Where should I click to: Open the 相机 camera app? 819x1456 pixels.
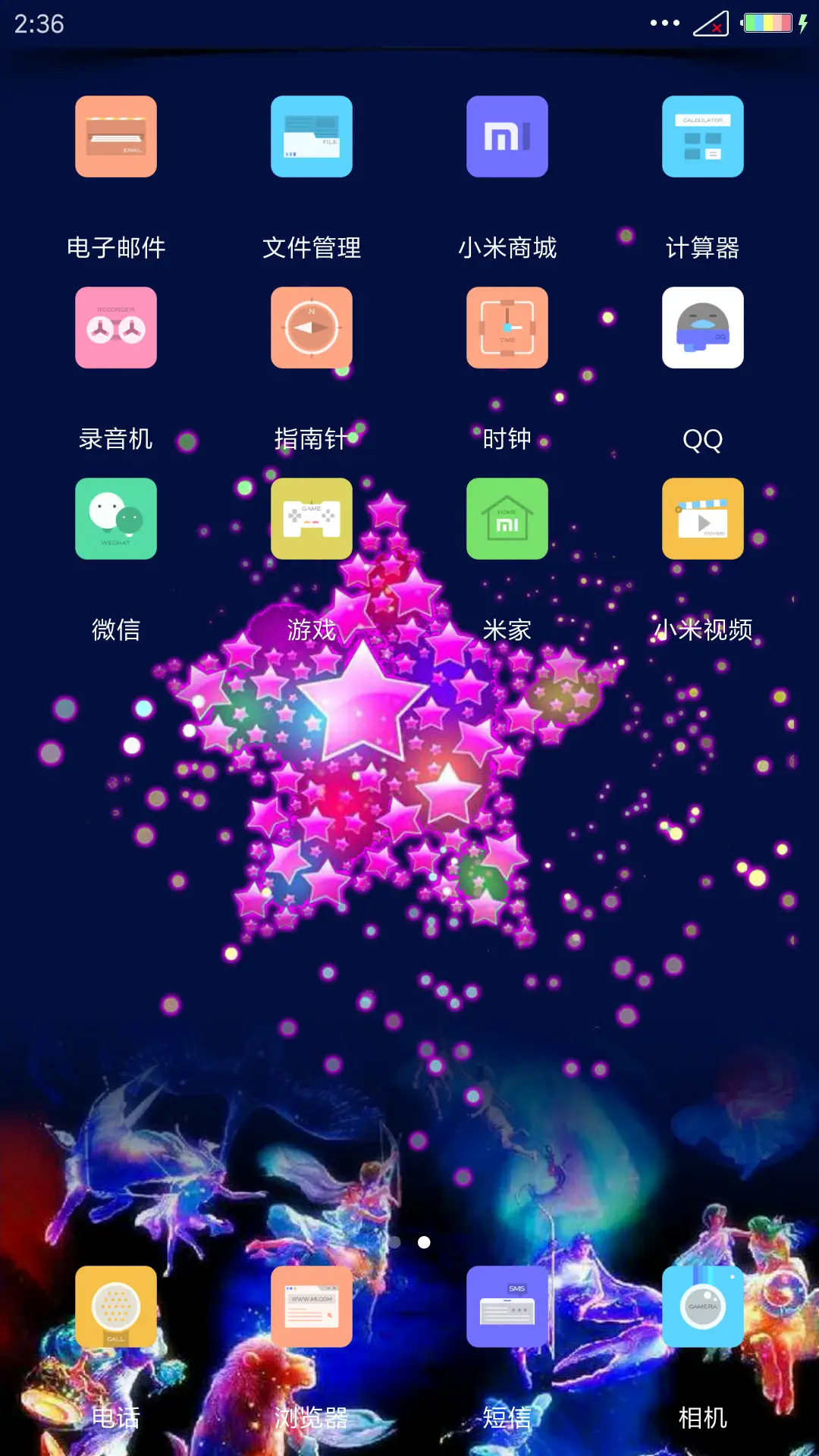702,1307
